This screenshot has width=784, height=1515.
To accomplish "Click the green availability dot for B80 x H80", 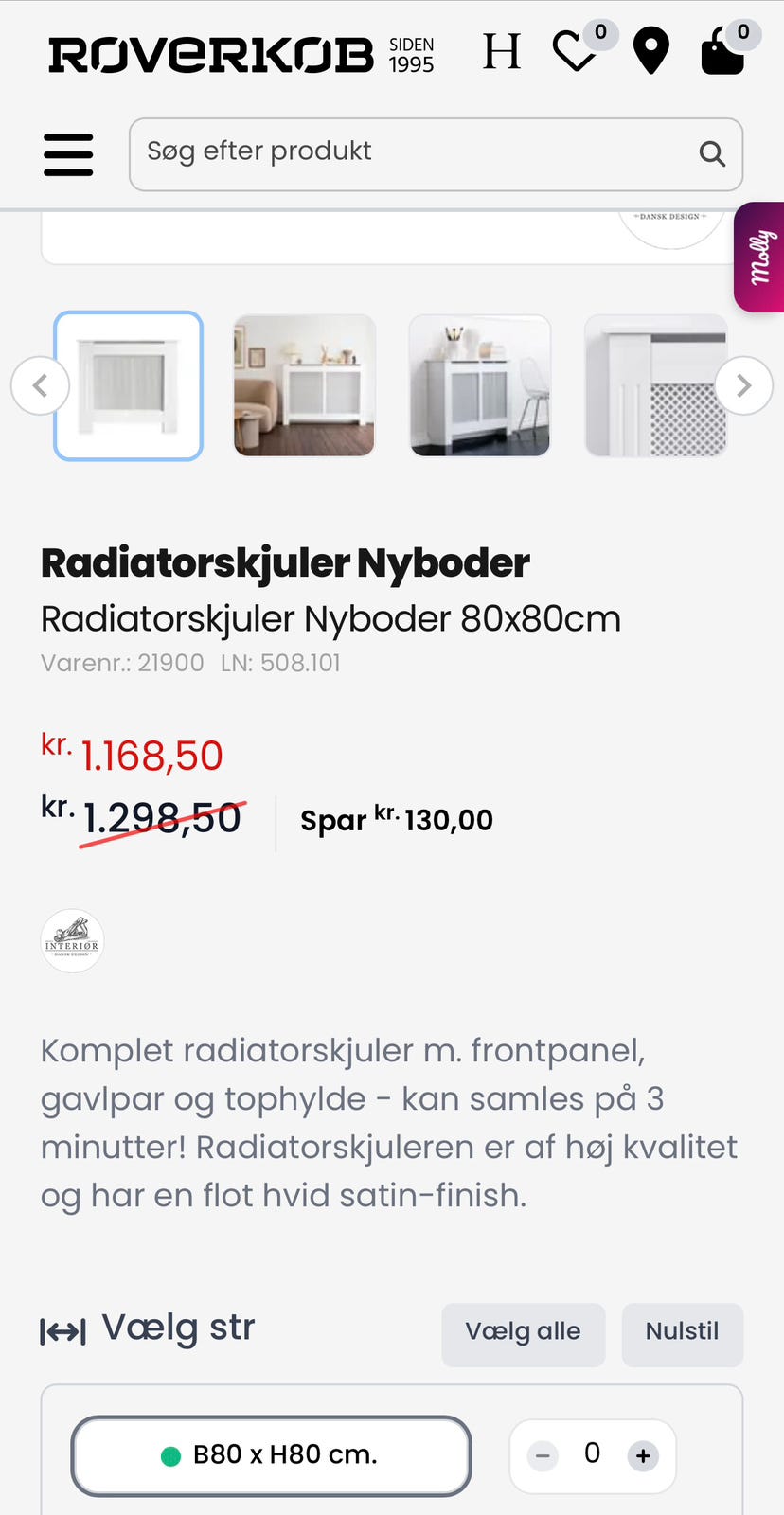I will coord(170,1454).
